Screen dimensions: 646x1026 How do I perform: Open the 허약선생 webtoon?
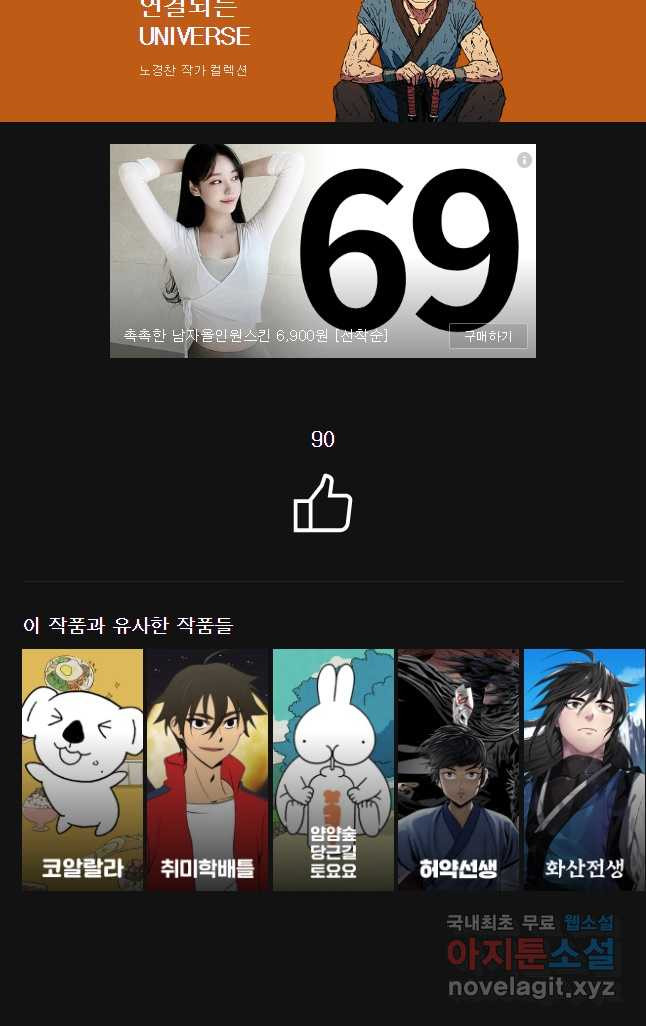[x=458, y=769]
